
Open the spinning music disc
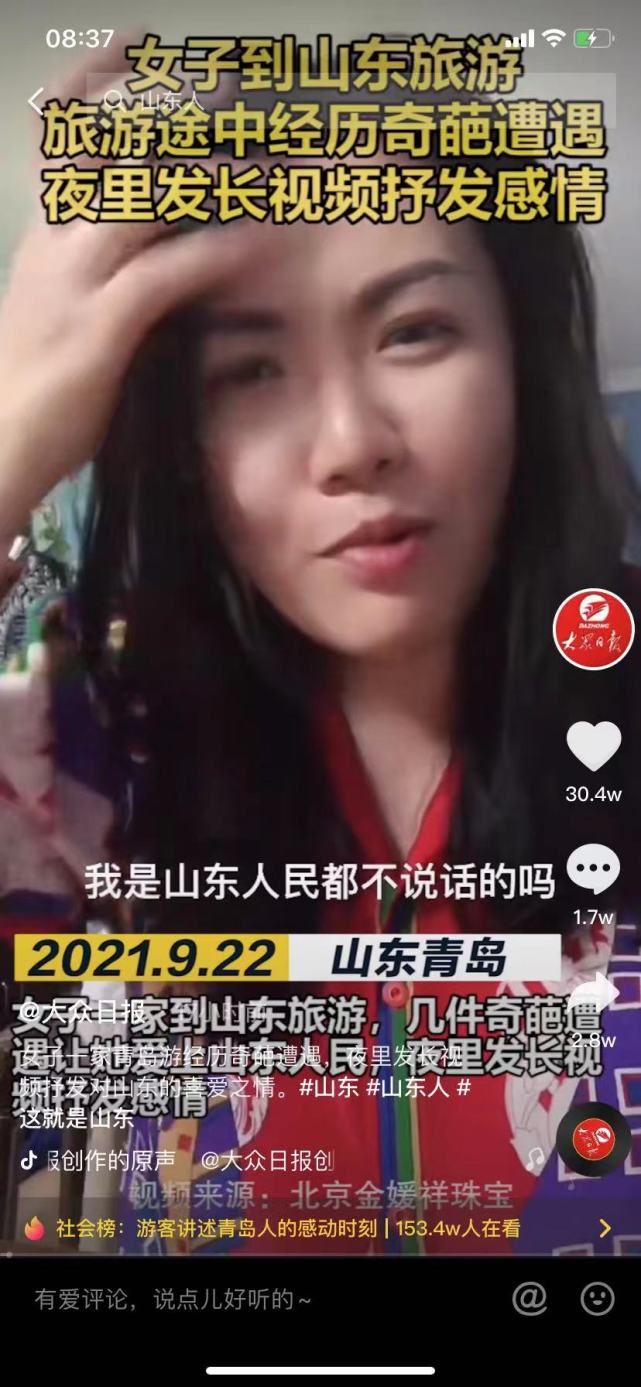tap(592, 1139)
